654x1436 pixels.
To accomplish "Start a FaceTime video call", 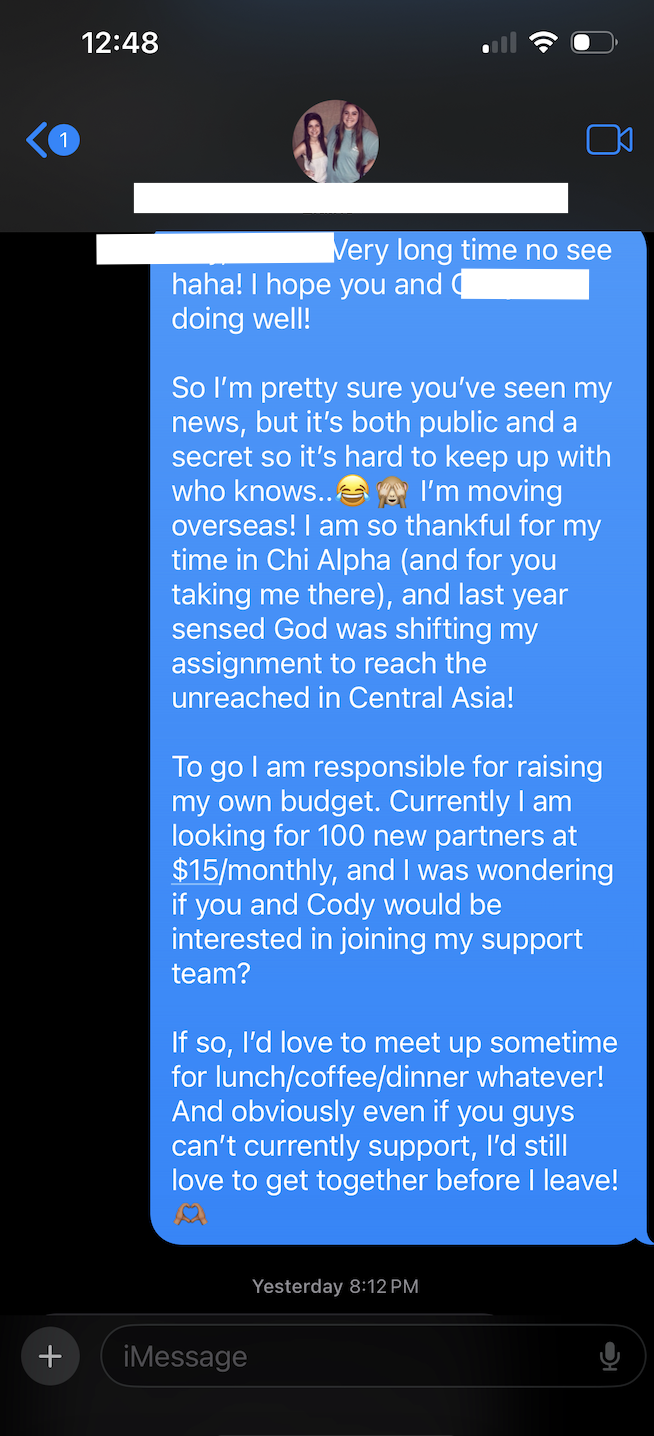I will (x=609, y=140).
